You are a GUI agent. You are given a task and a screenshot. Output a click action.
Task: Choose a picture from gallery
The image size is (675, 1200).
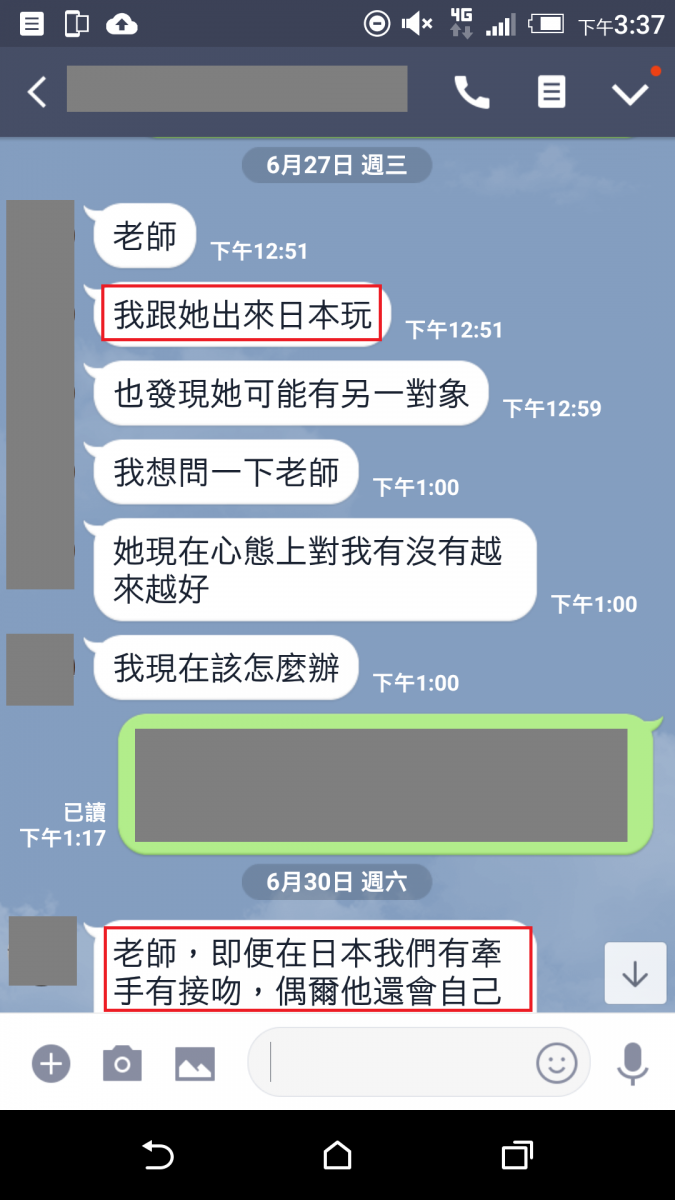tap(195, 1063)
